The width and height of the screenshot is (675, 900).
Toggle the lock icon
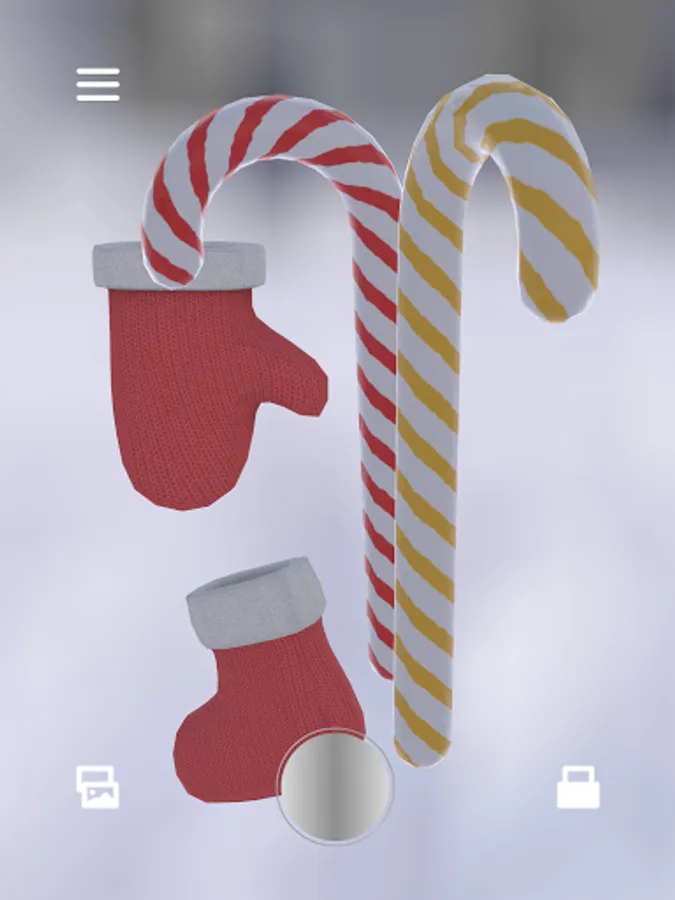pos(578,787)
